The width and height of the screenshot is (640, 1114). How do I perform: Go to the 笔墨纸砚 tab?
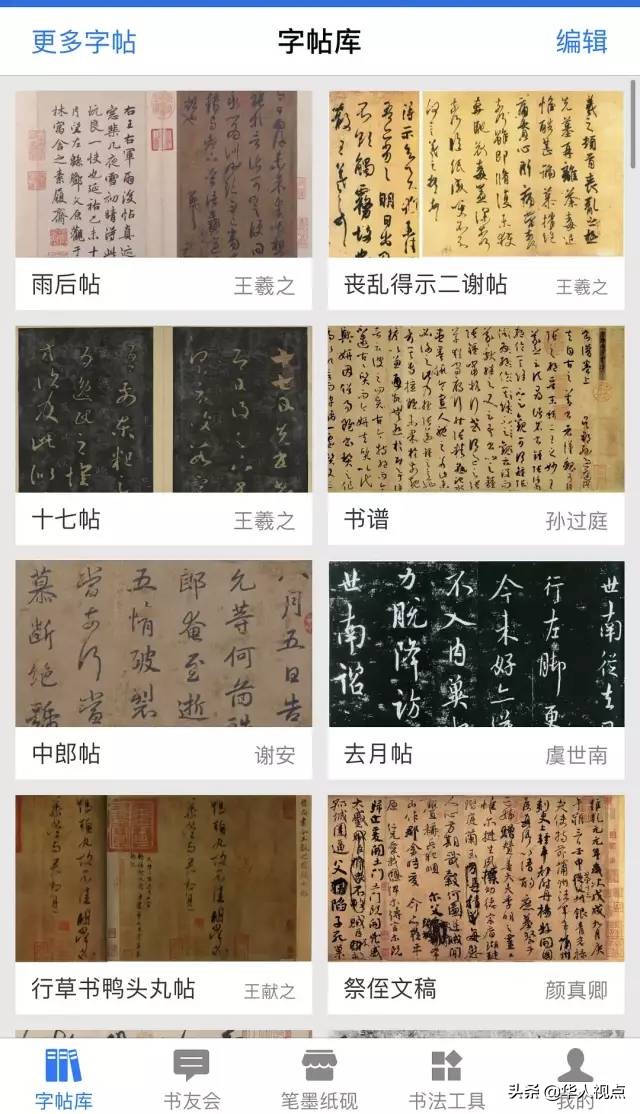click(319, 1078)
